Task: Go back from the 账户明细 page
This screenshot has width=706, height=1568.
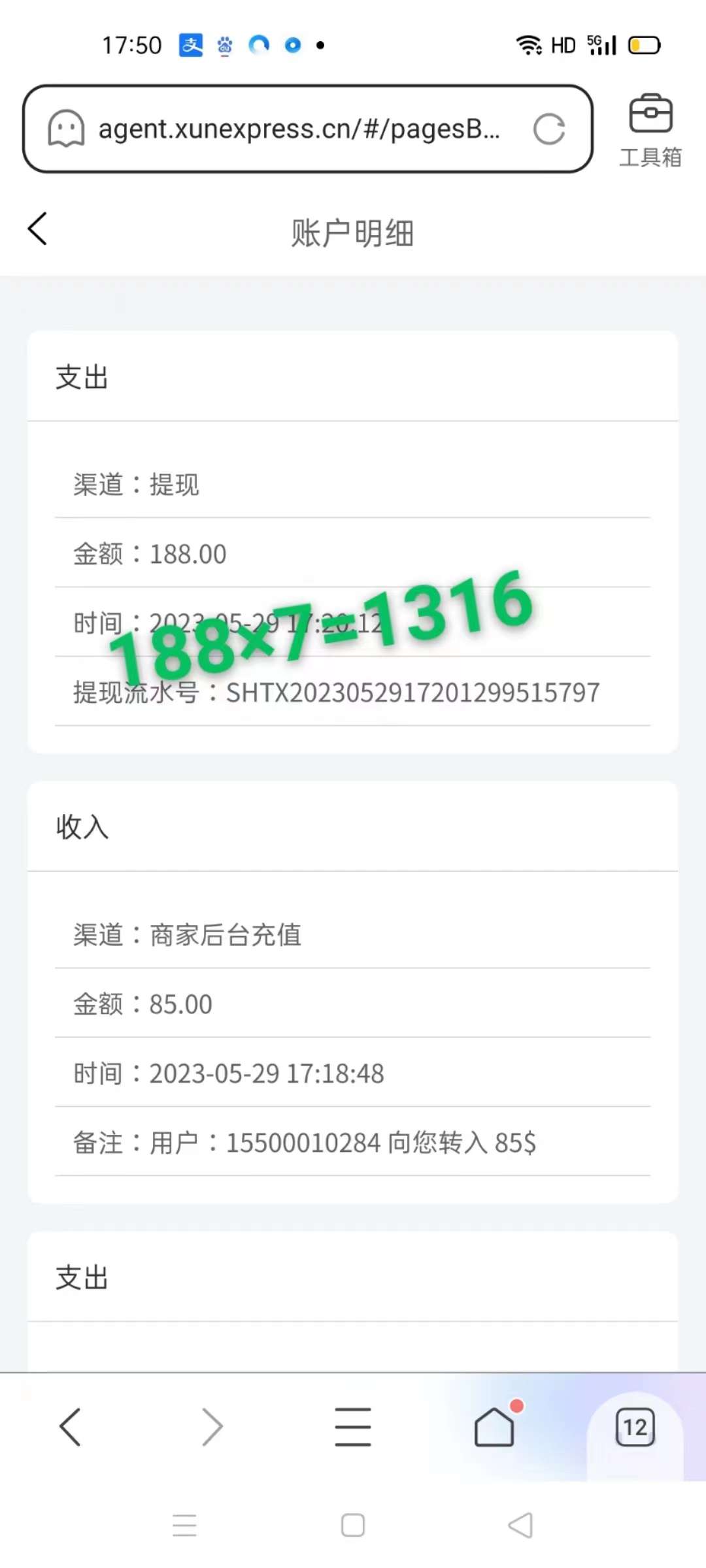Action: coord(38,229)
